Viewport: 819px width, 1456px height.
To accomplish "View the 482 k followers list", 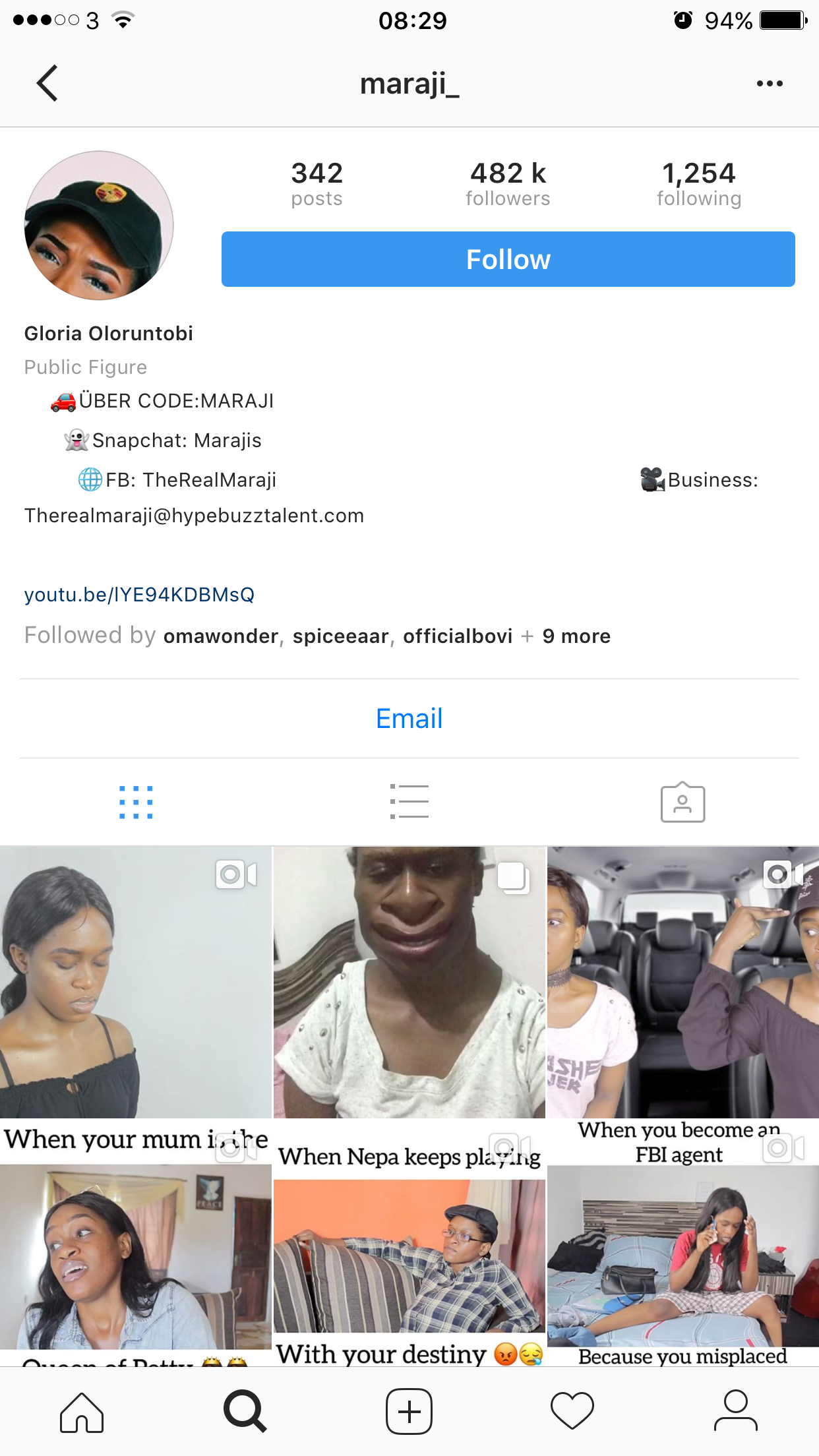I will click(x=508, y=183).
